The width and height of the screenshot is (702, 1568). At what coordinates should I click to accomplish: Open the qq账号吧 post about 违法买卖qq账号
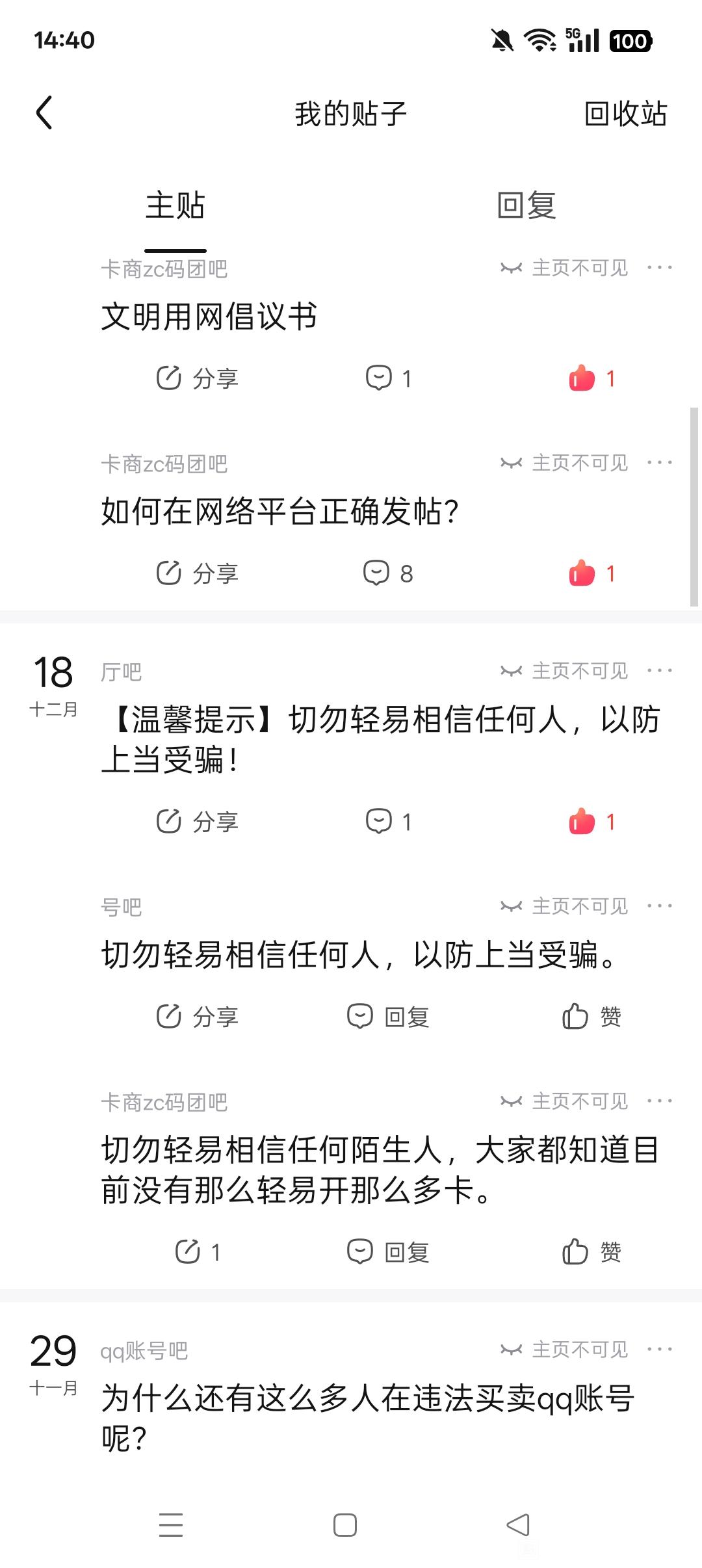click(x=368, y=1418)
